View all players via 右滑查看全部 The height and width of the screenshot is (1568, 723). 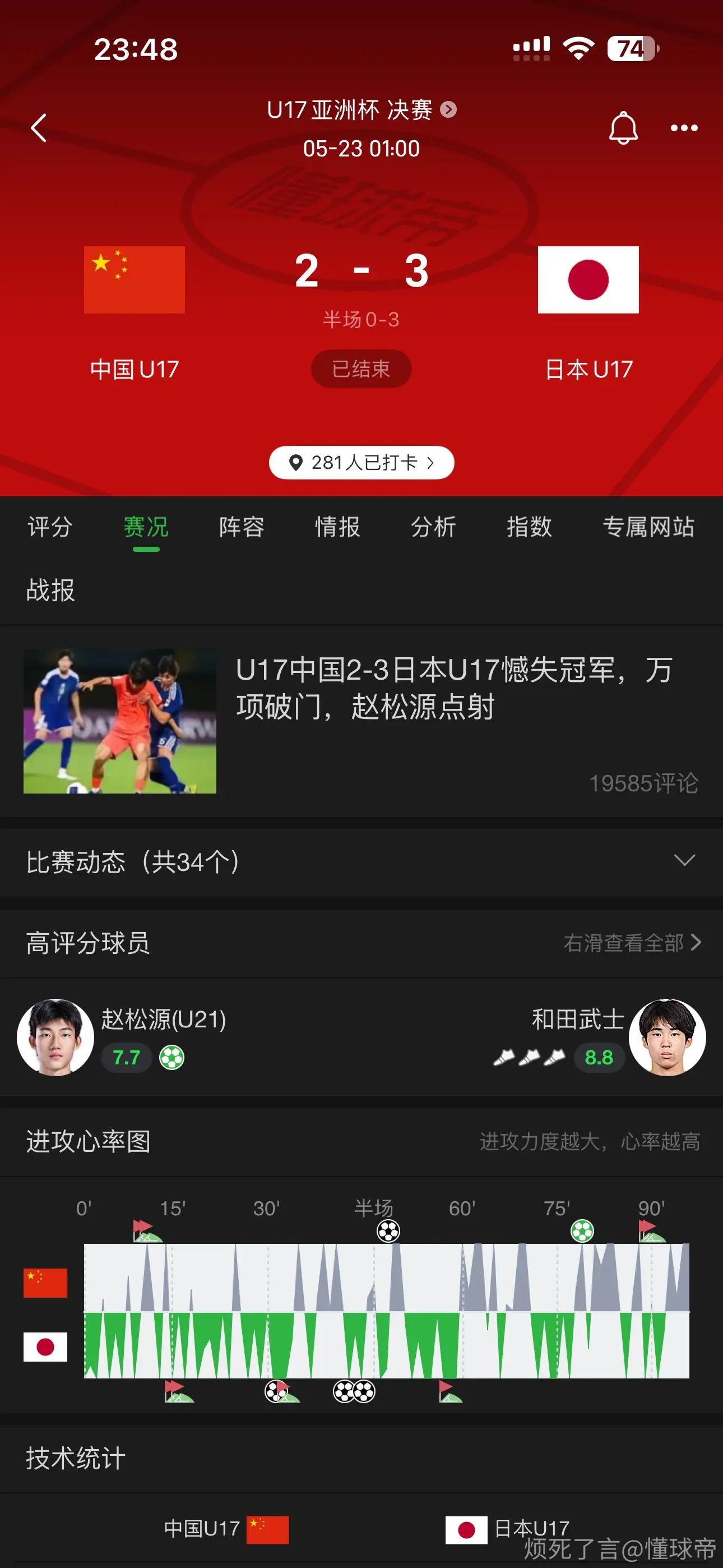coord(633,943)
